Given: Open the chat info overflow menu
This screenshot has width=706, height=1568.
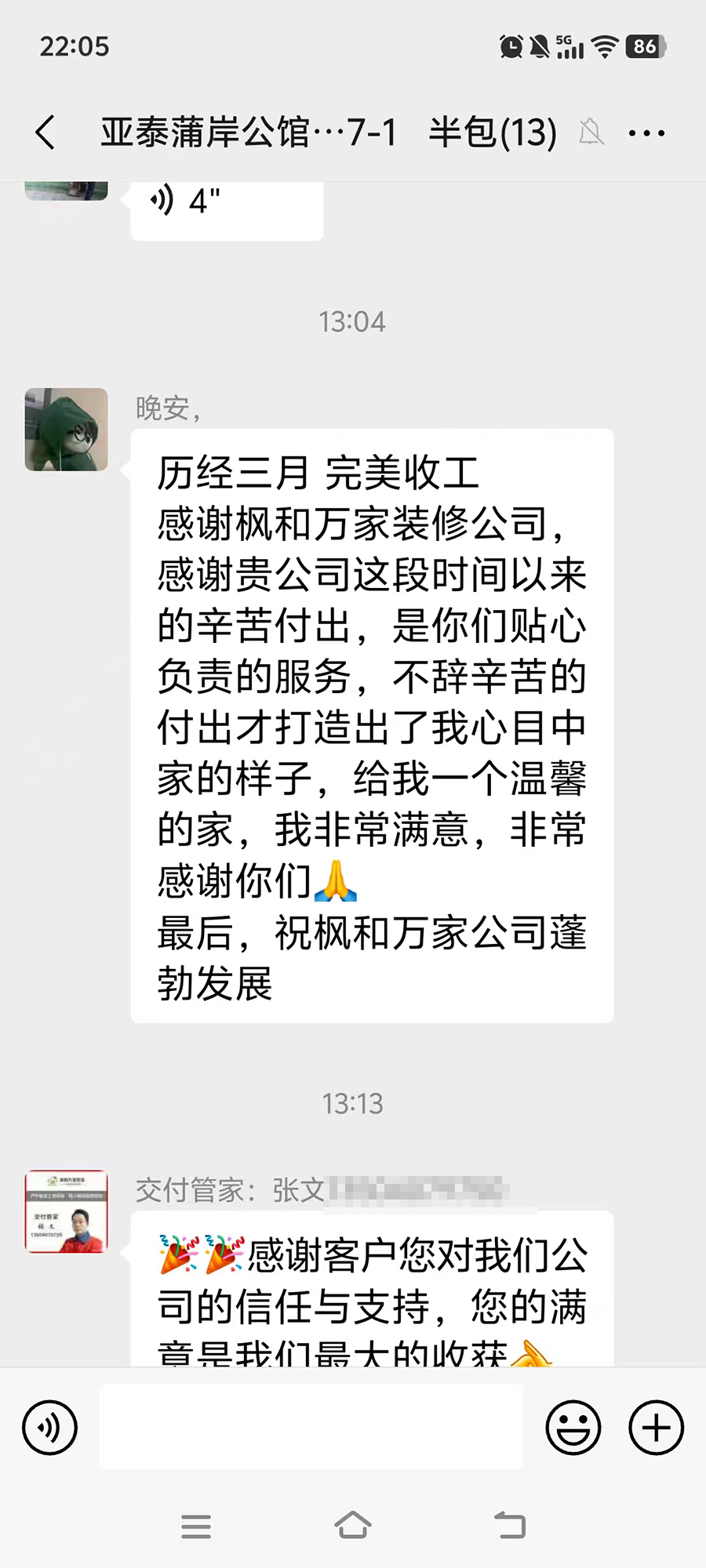Looking at the screenshot, I should [x=646, y=133].
